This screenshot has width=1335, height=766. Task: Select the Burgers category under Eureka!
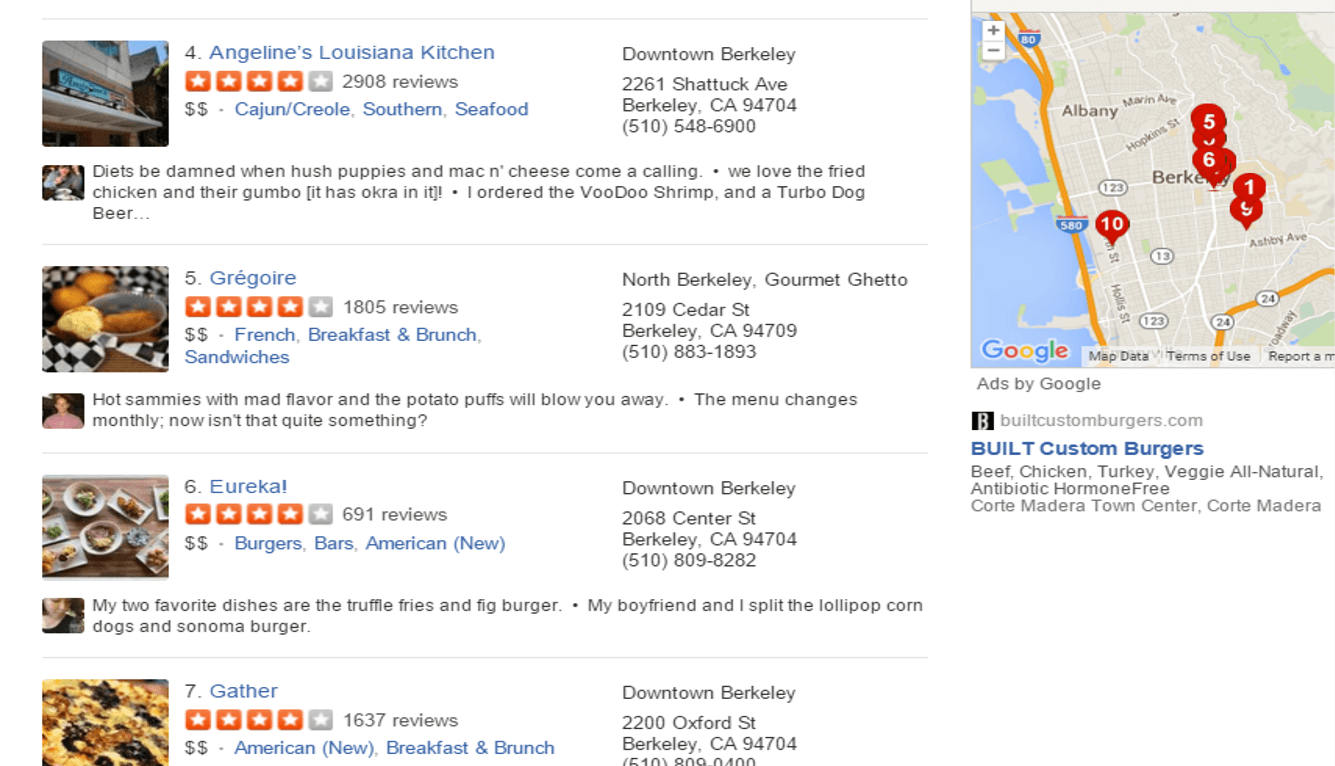coord(267,543)
